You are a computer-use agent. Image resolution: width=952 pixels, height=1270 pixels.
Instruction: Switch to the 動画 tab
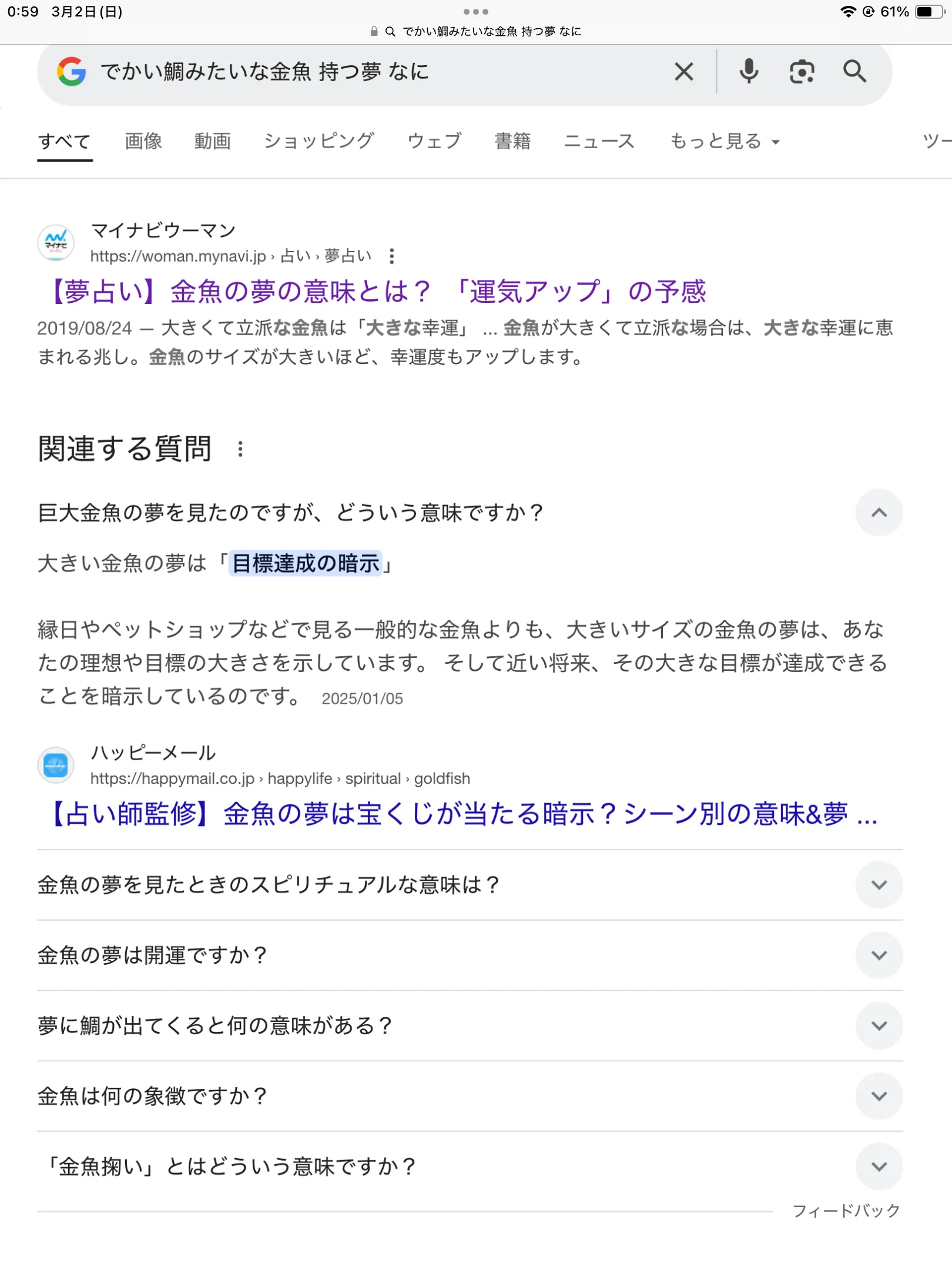click(x=213, y=141)
